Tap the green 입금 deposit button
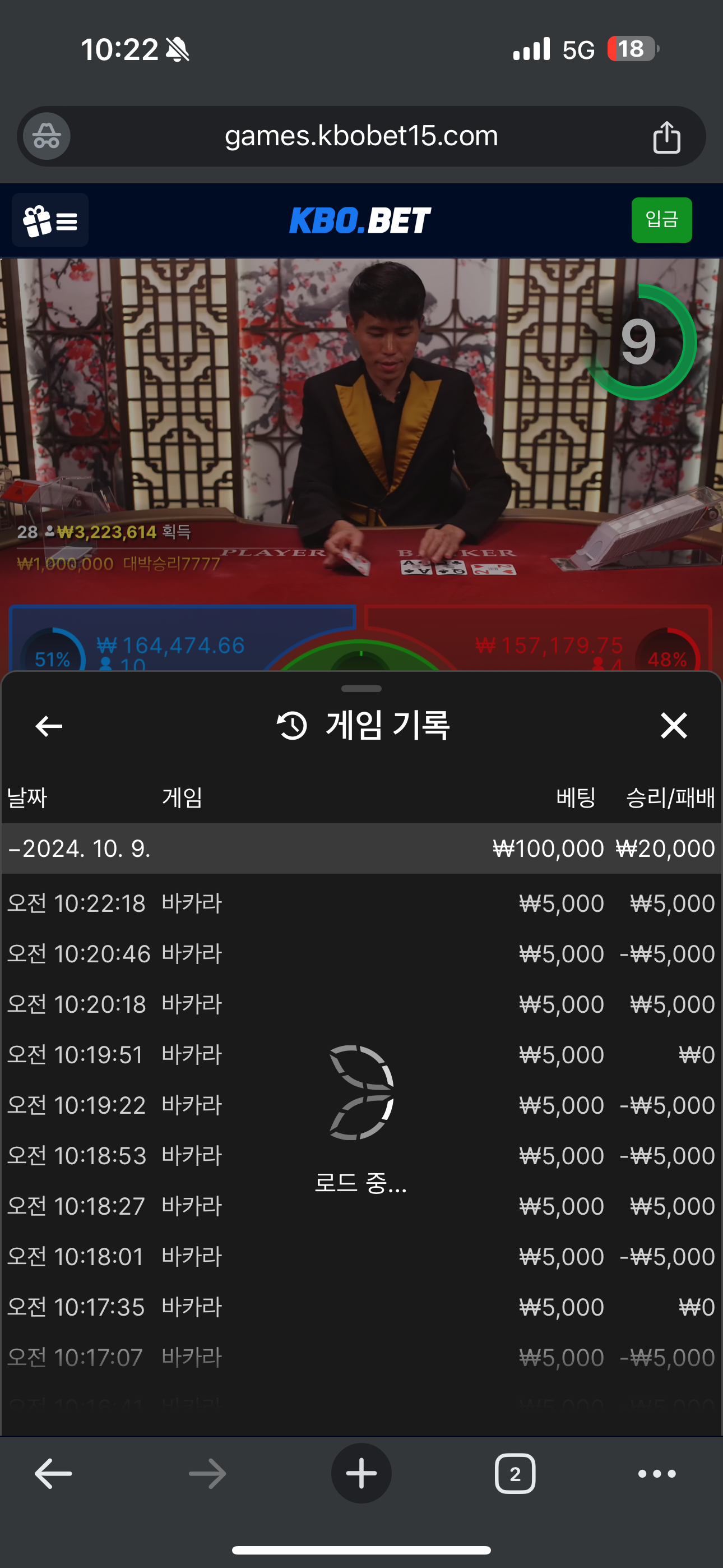The height and width of the screenshot is (1568, 723). point(661,220)
